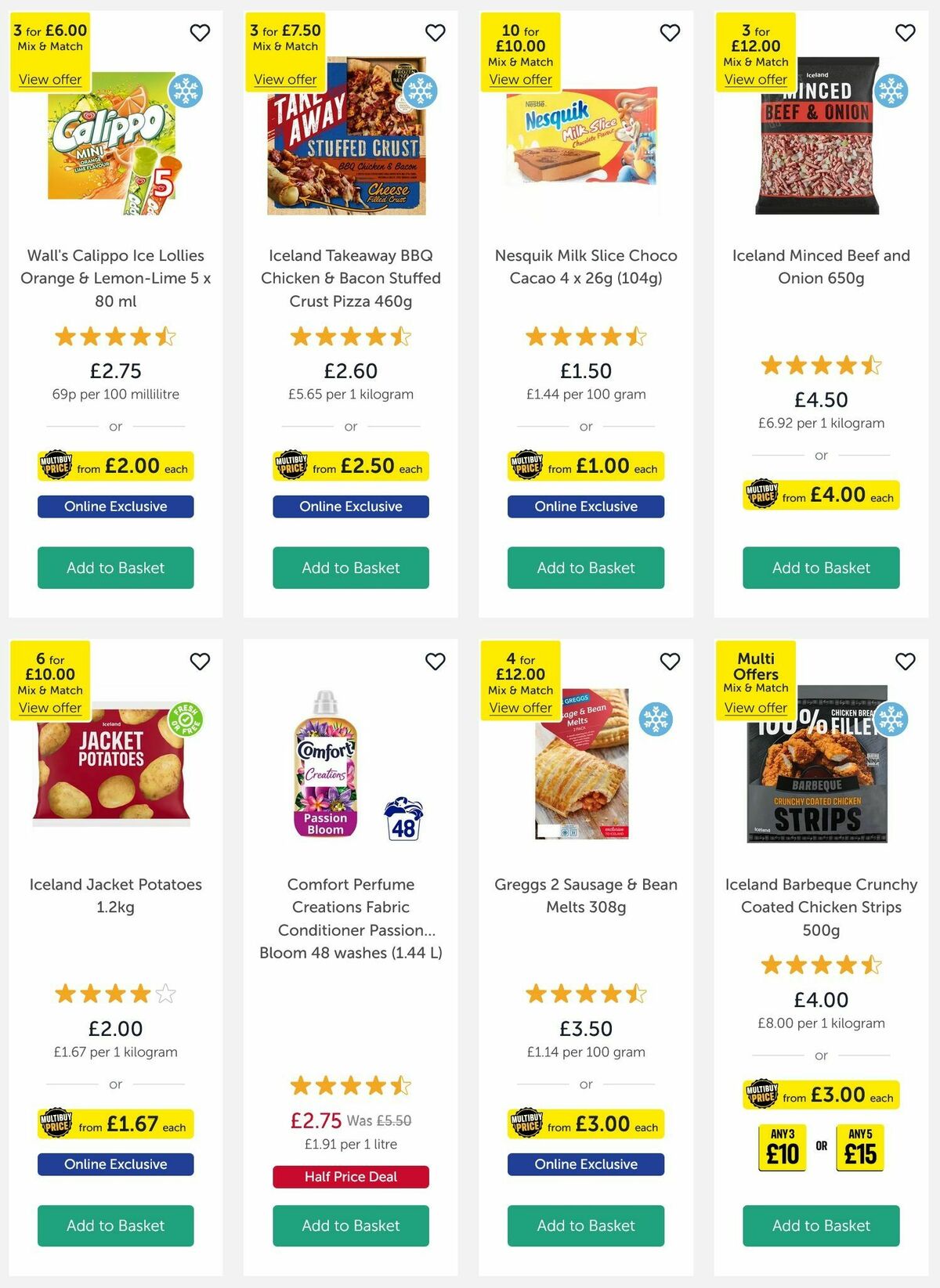Click the star rating on Nesquik Milk Slice

[x=585, y=336]
